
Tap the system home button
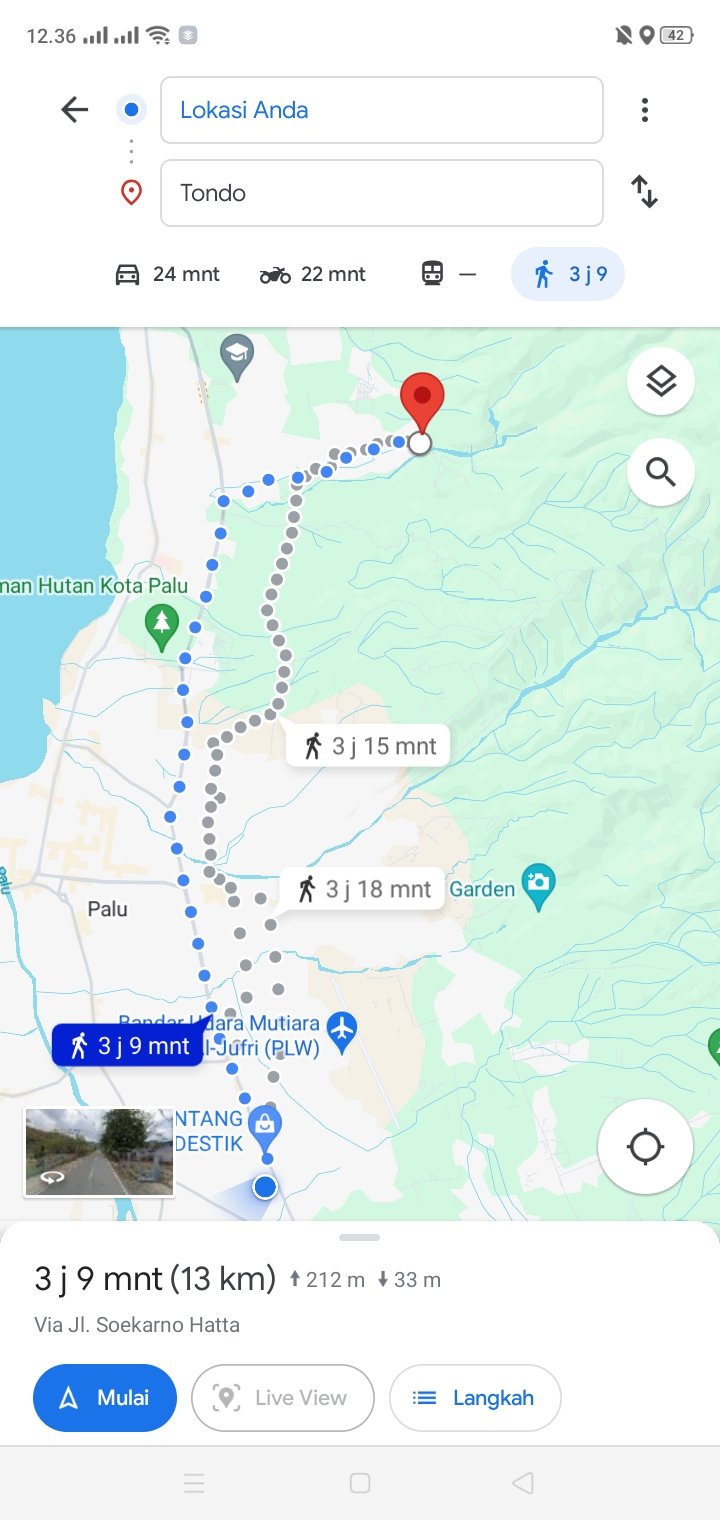pyautogui.click(x=360, y=1483)
